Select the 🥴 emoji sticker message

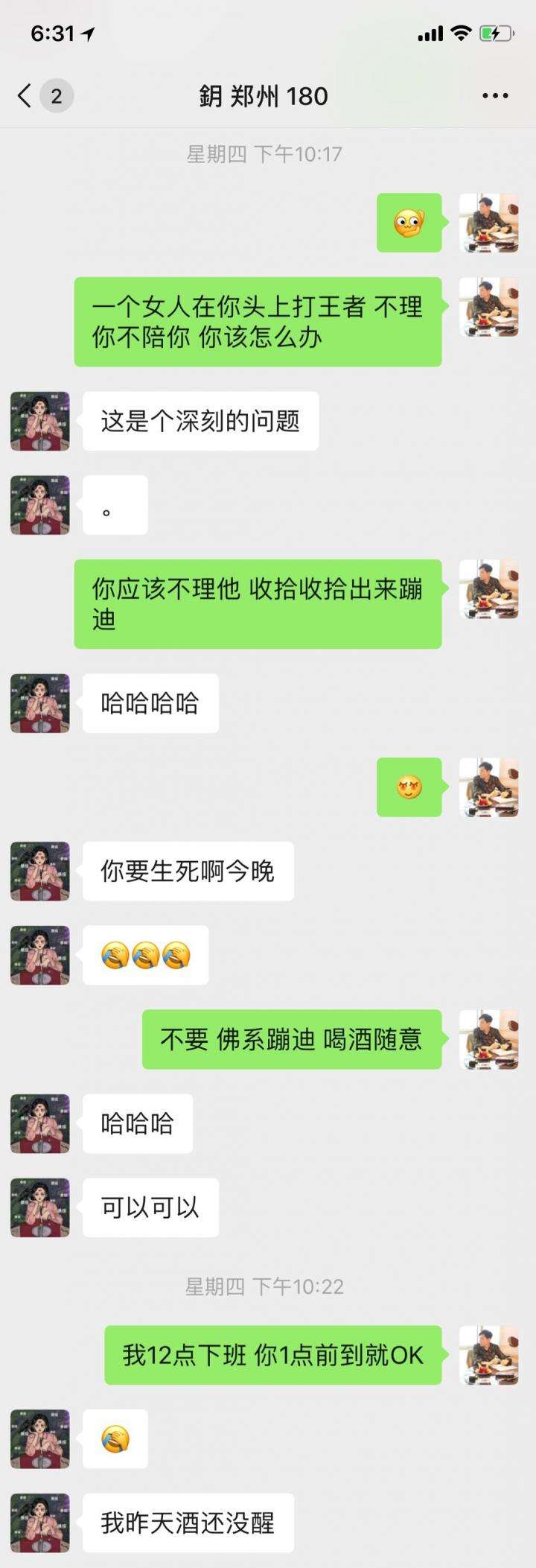click(409, 223)
